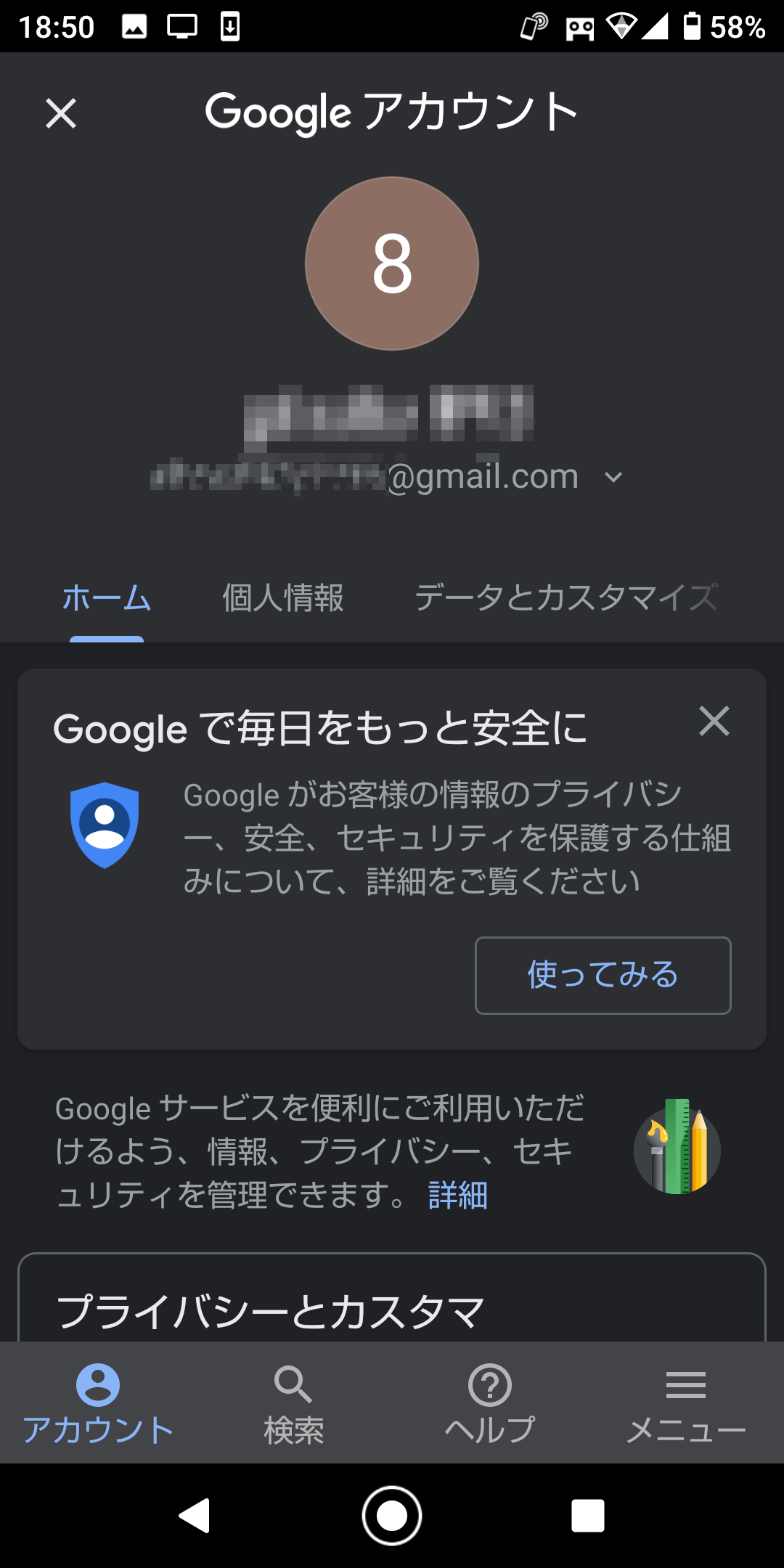
Task: Tap the 使ってみる button
Action: [x=603, y=976]
